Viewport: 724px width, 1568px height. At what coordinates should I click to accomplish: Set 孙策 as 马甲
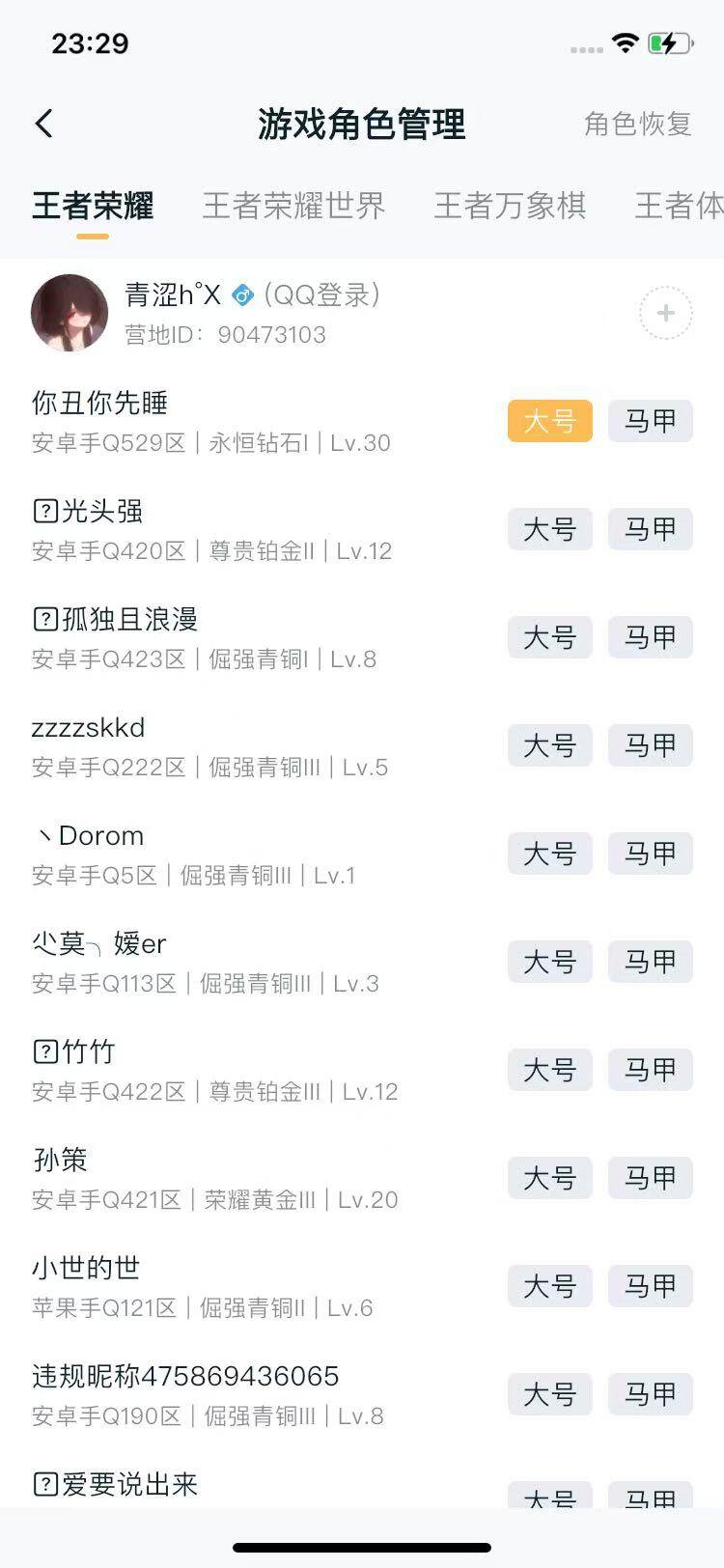click(x=650, y=1178)
